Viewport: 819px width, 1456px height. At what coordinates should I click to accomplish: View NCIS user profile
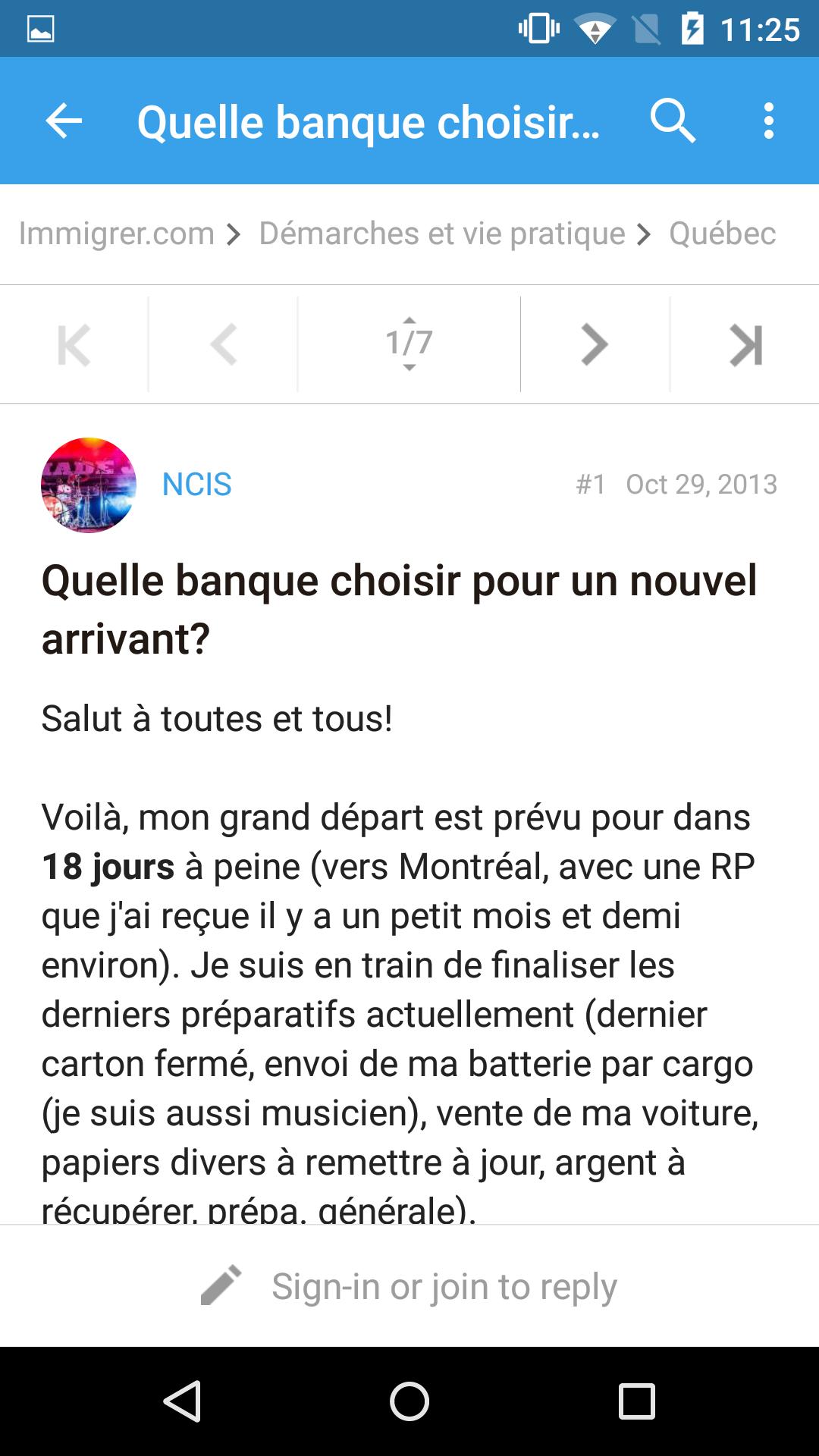(196, 485)
